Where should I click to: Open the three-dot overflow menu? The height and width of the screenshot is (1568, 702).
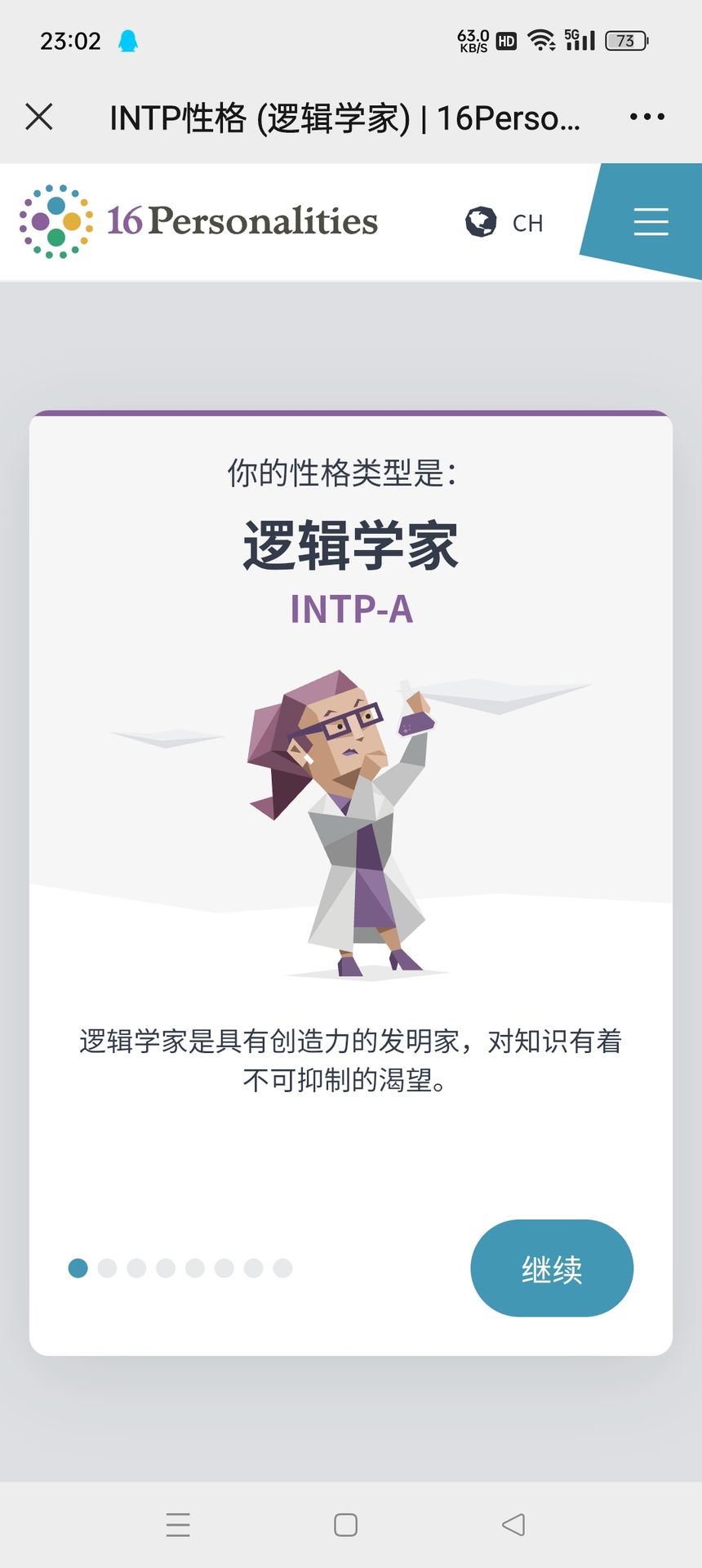coord(646,117)
